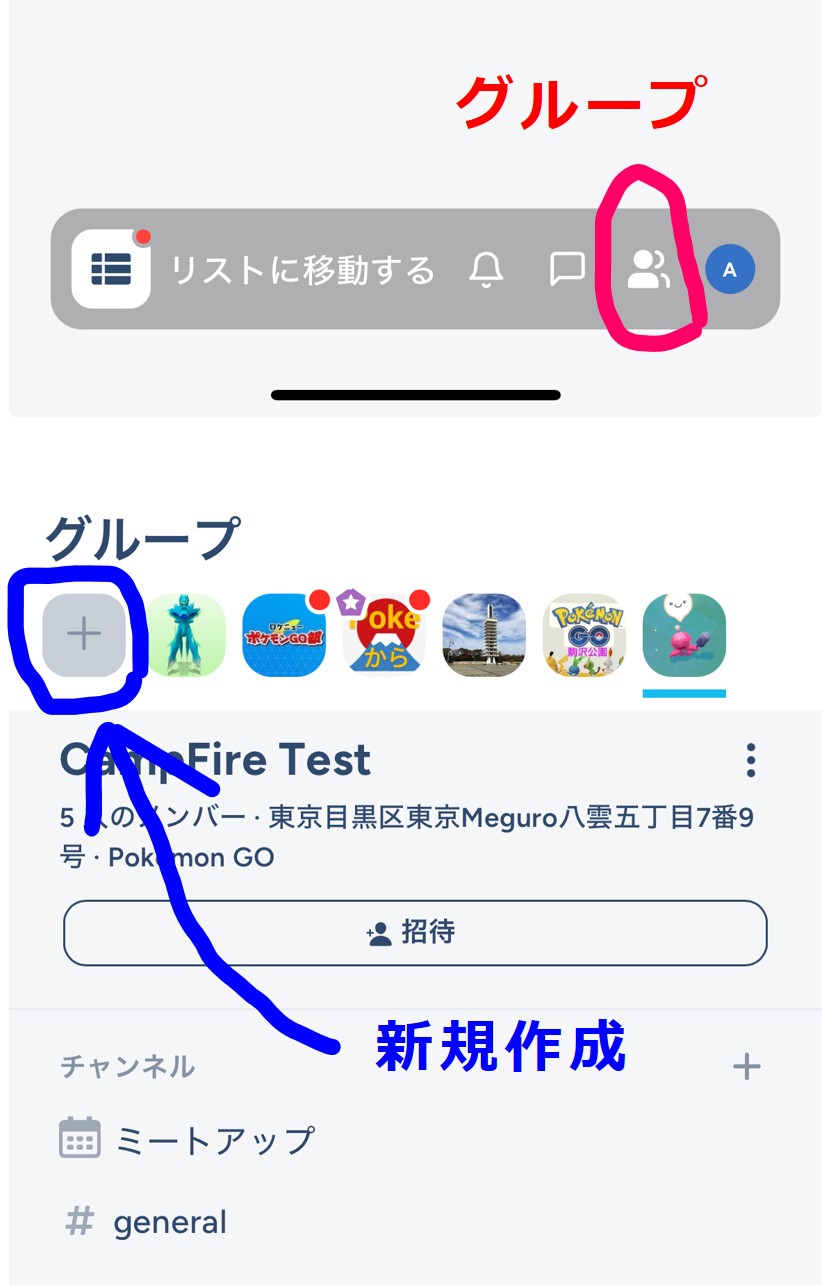Create a new group with plus
Image resolution: width=822 pixels, height=1285 pixels.
pos(84,635)
